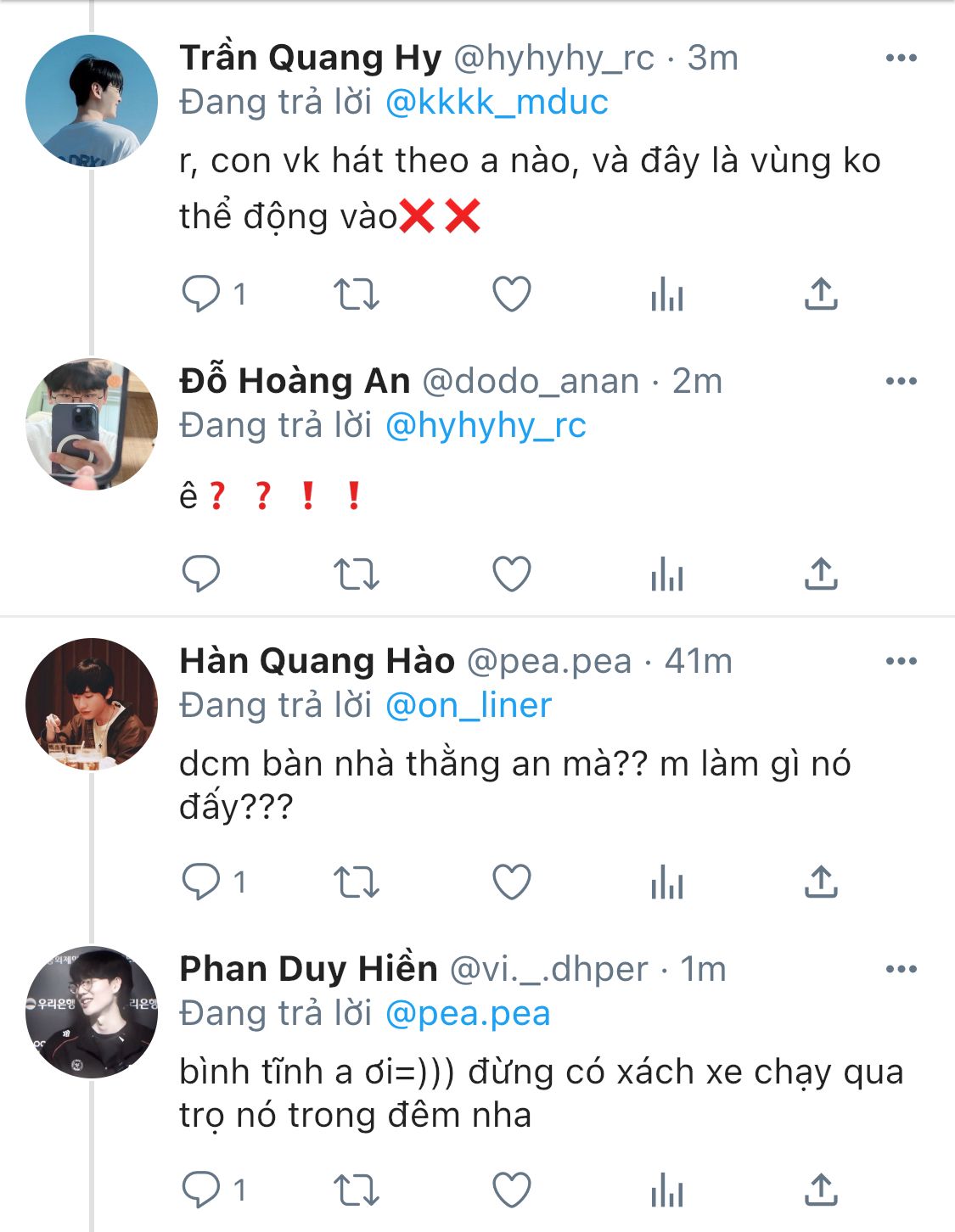Reply to Hàn Quang Hào's tweet
This screenshot has height=1232, width=955.
point(202,882)
